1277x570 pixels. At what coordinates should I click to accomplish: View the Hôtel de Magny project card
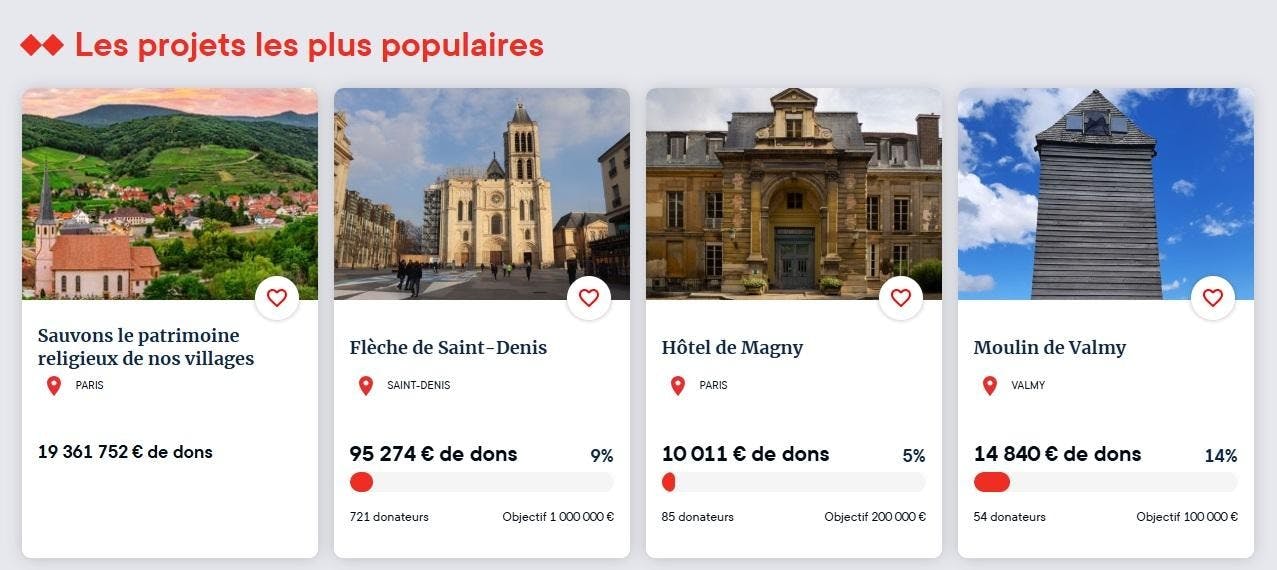point(732,348)
